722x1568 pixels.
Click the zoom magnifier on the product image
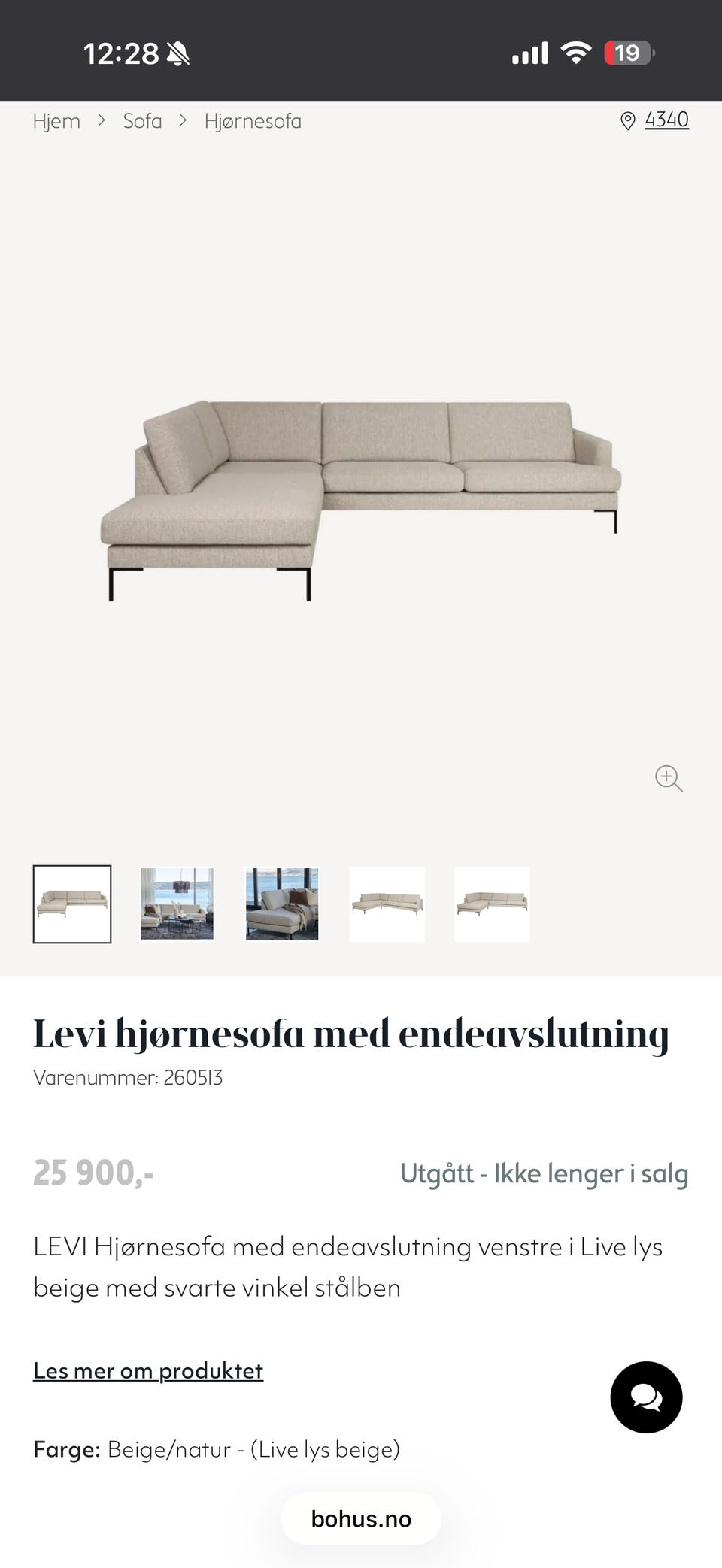[668, 779]
